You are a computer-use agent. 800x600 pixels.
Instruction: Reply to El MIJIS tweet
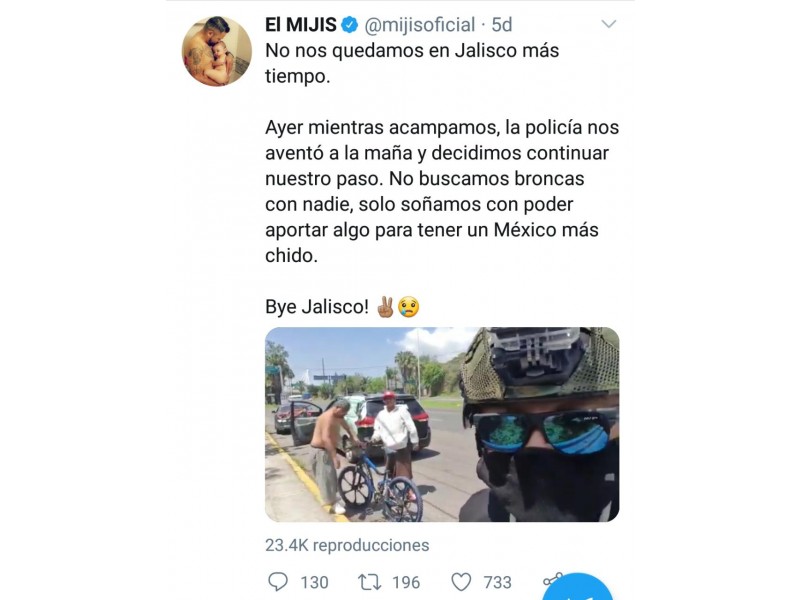pos(279,582)
